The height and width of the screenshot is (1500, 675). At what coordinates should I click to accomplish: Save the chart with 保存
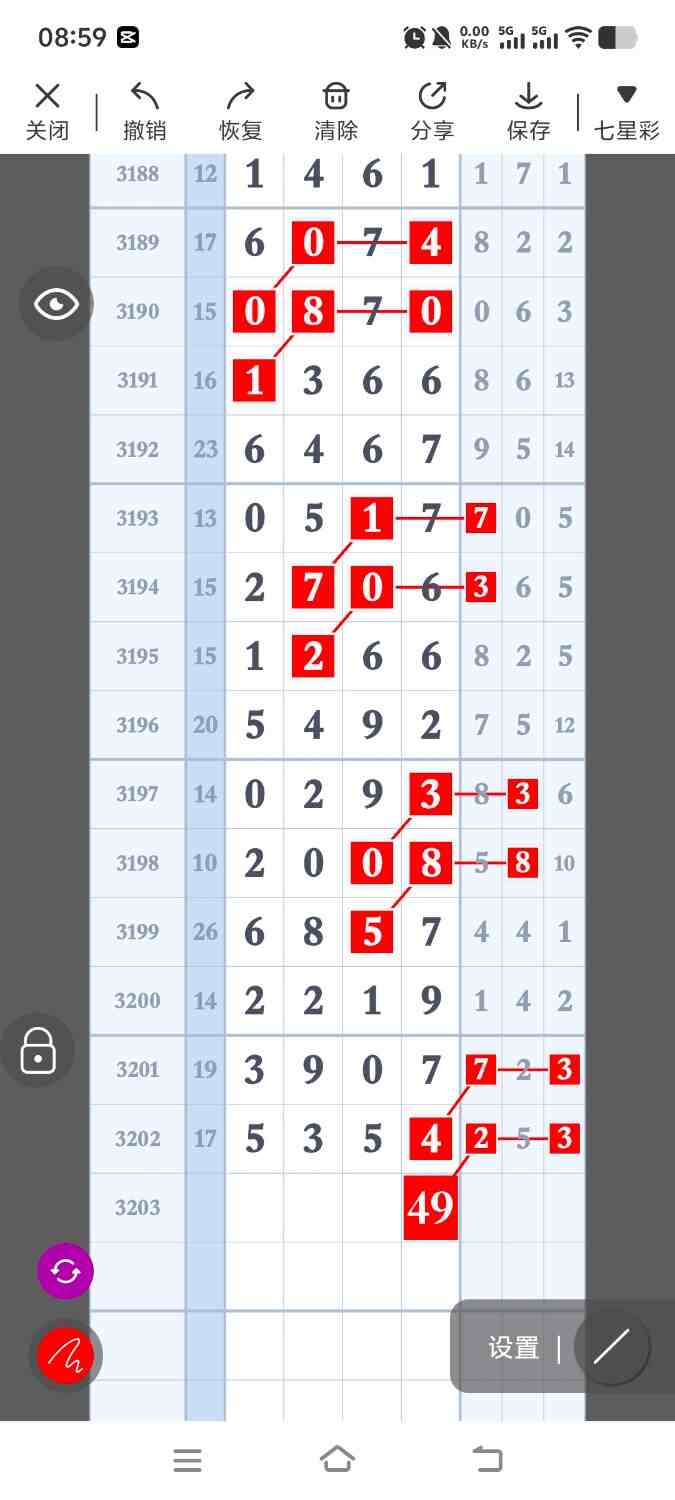(528, 111)
